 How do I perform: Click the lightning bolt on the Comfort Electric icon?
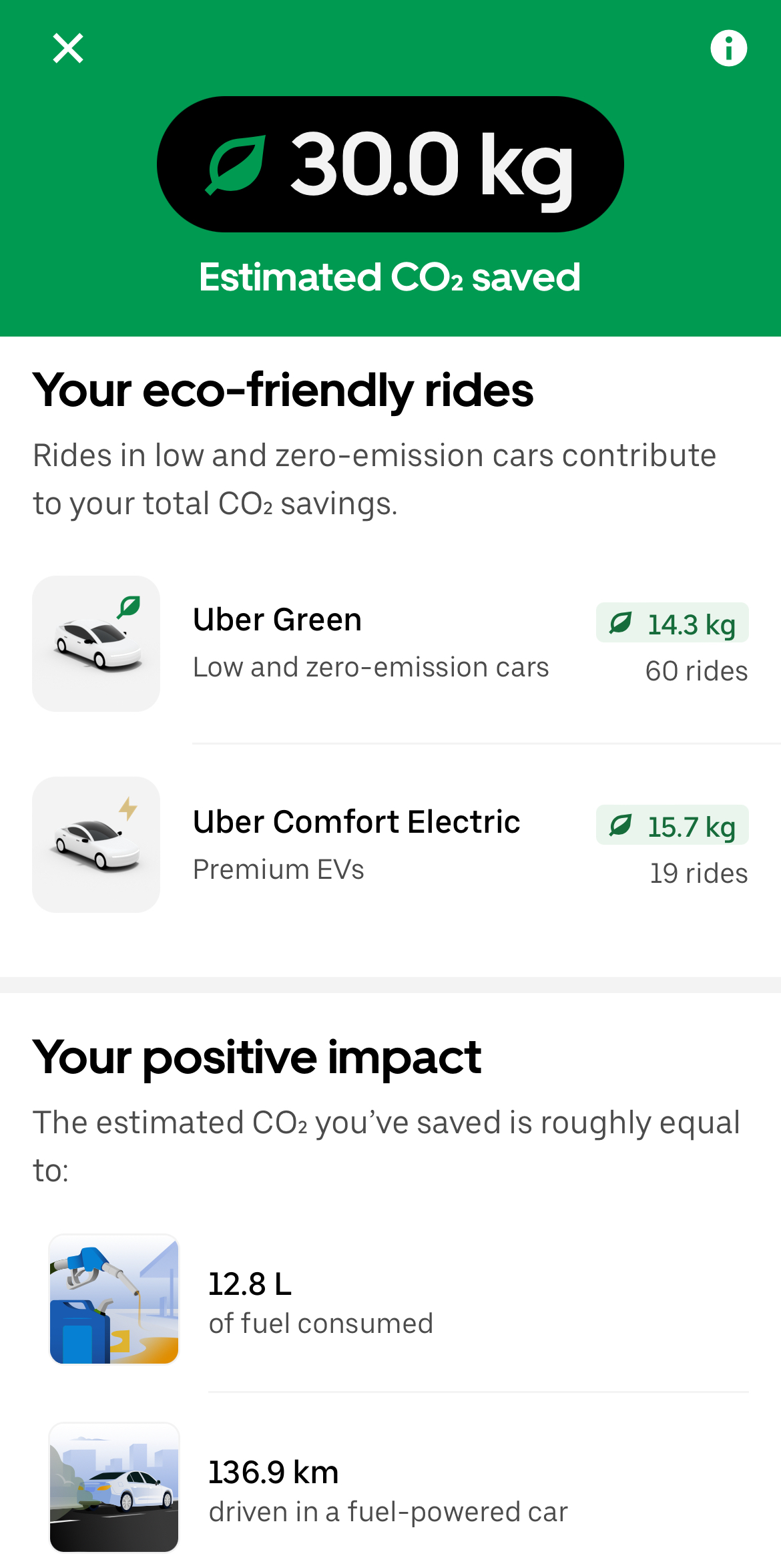click(x=127, y=808)
